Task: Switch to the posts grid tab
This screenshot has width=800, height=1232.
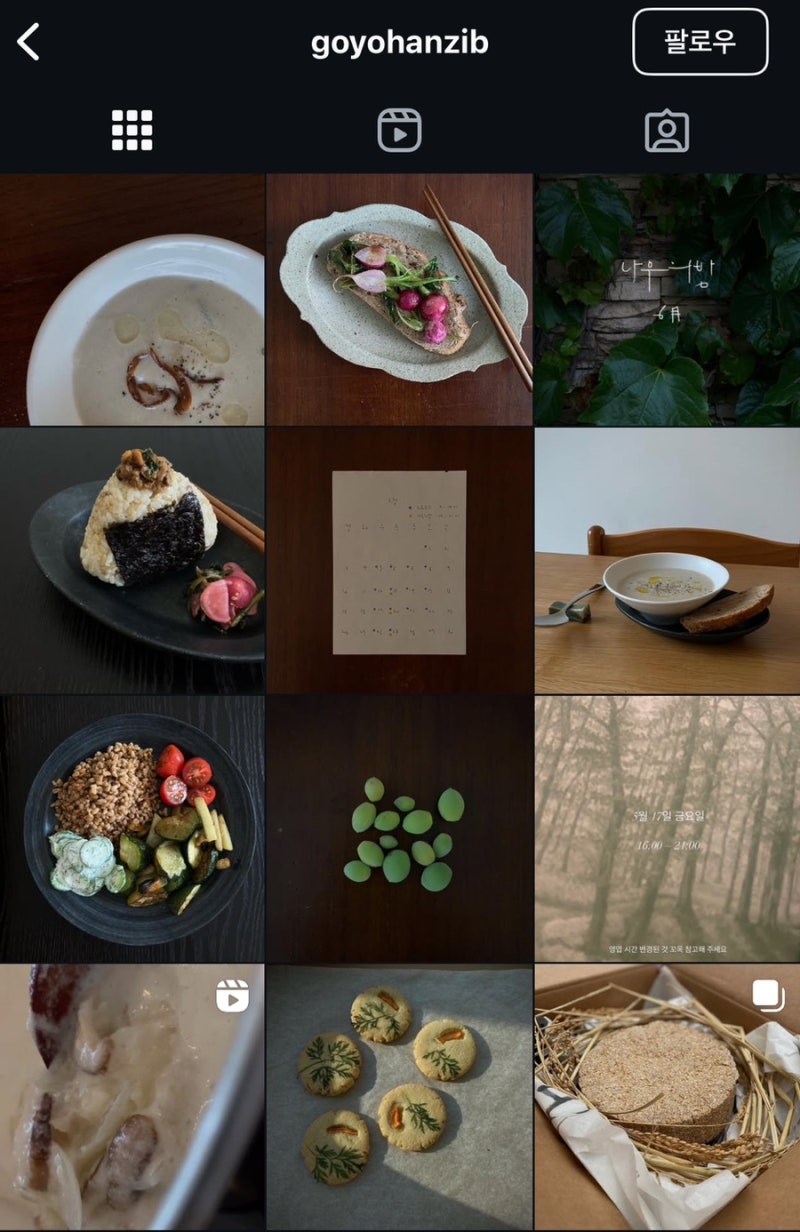Action: coord(132,130)
